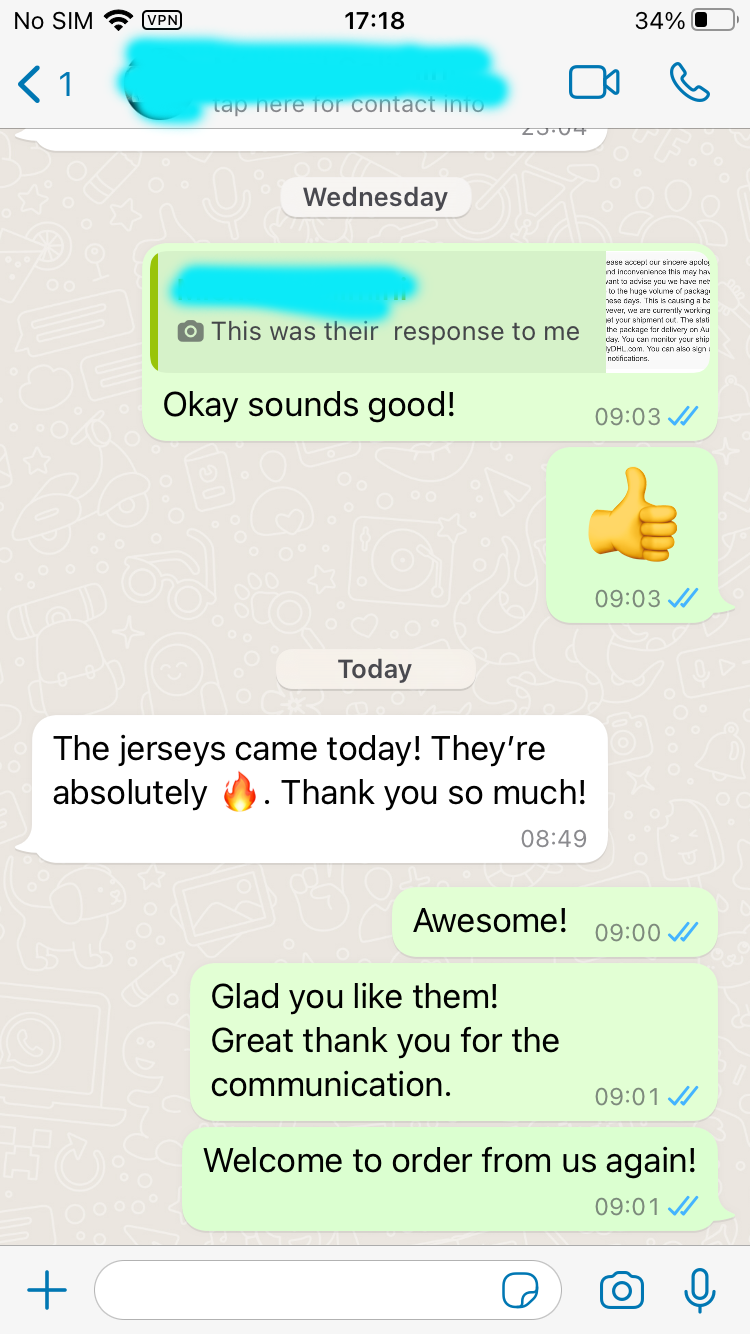The height and width of the screenshot is (1334, 750).
Task: Start a voice call
Action: tap(689, 83)
